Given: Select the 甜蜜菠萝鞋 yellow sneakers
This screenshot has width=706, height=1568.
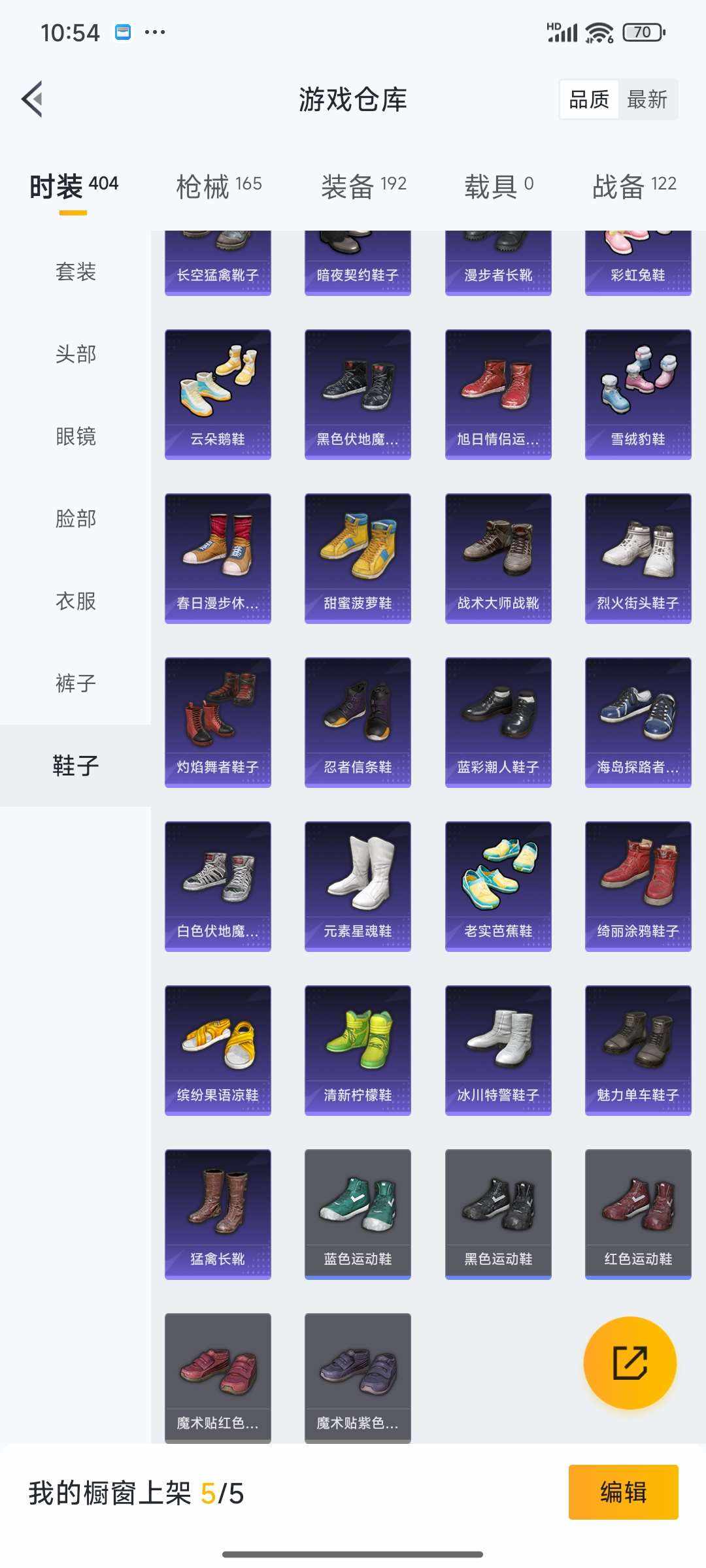Looking at the screenshot, I should pos(358,555).
